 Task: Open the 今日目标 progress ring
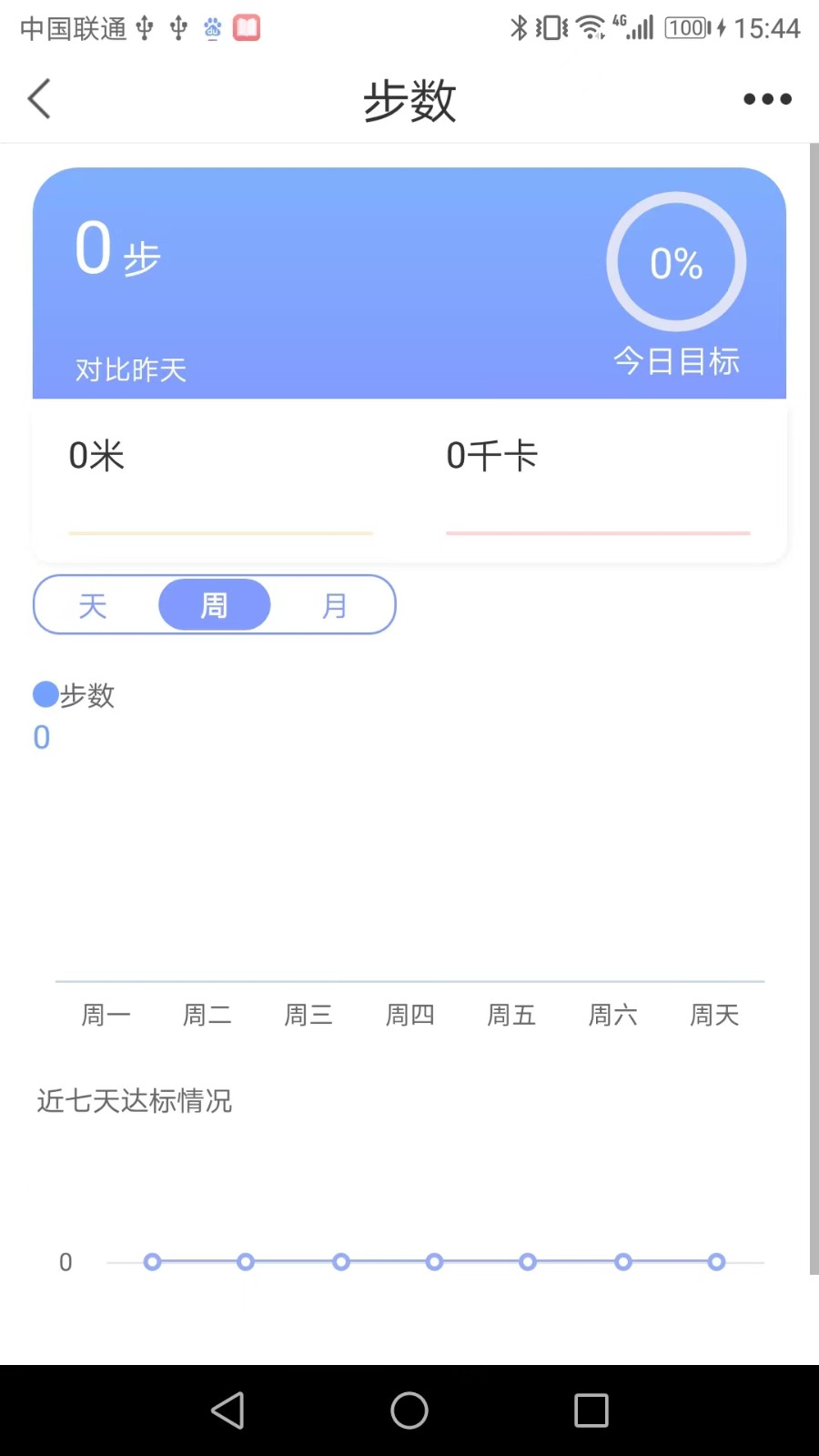click(x=676, y=262)
